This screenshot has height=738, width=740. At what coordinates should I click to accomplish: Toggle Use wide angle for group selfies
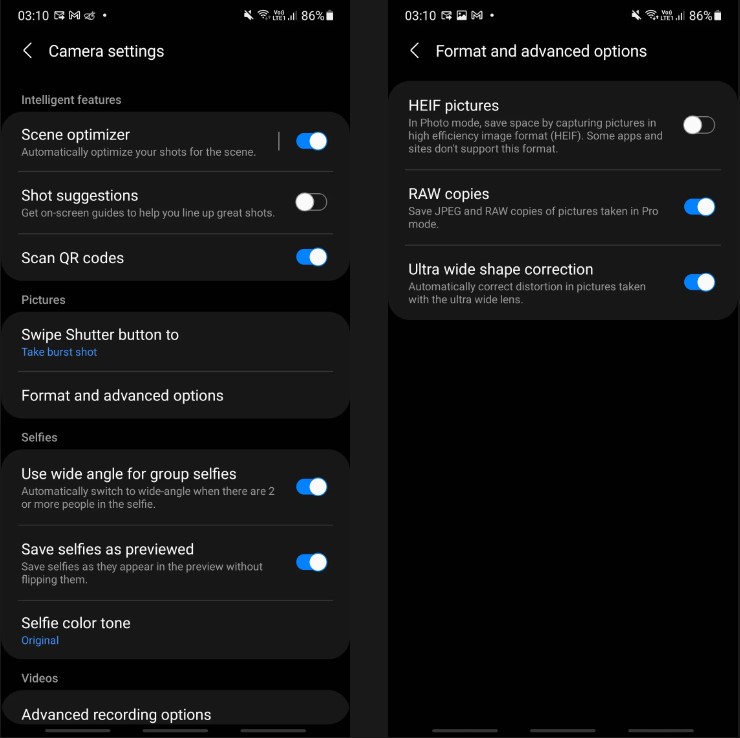point(311,487)
